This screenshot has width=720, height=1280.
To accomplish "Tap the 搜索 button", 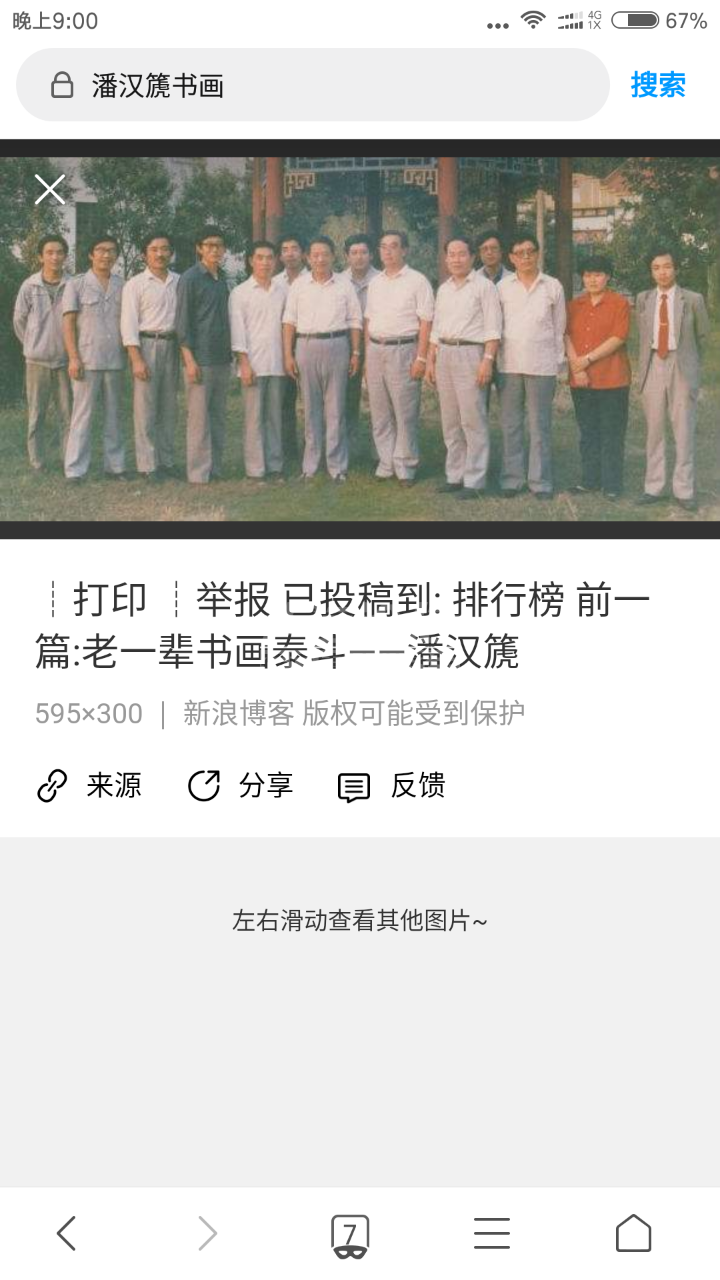I will (658, 85).
